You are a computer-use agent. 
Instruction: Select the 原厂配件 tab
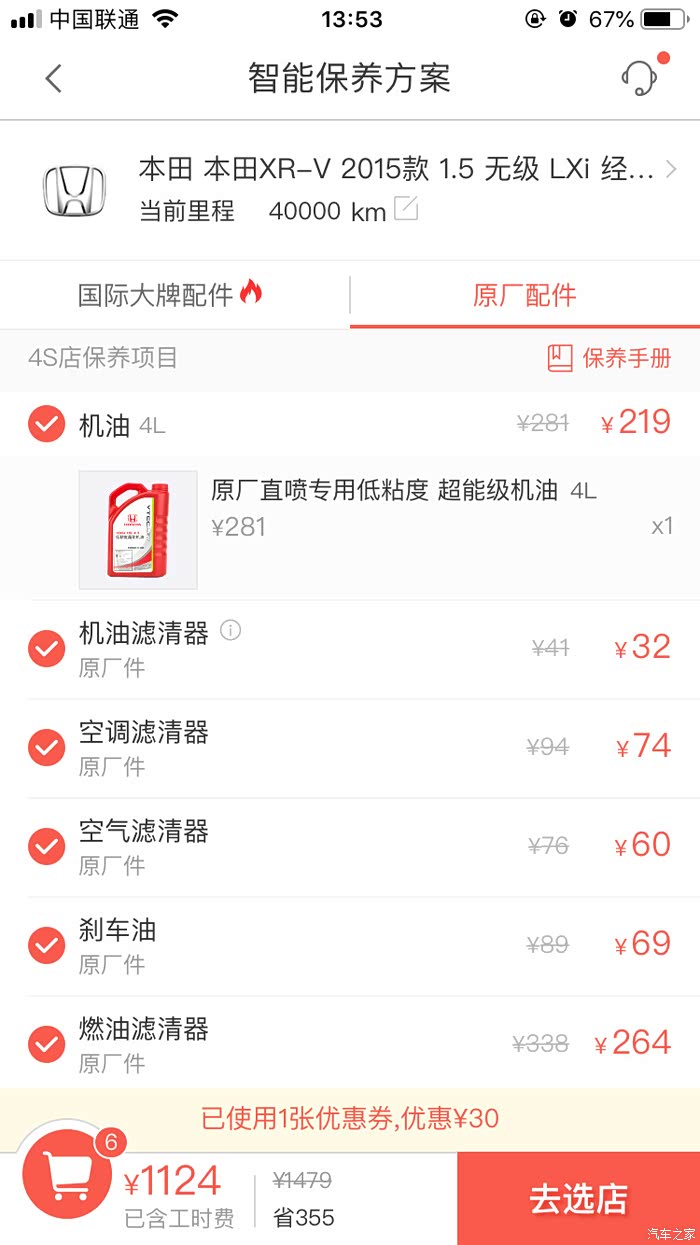(x=525, y=295)
